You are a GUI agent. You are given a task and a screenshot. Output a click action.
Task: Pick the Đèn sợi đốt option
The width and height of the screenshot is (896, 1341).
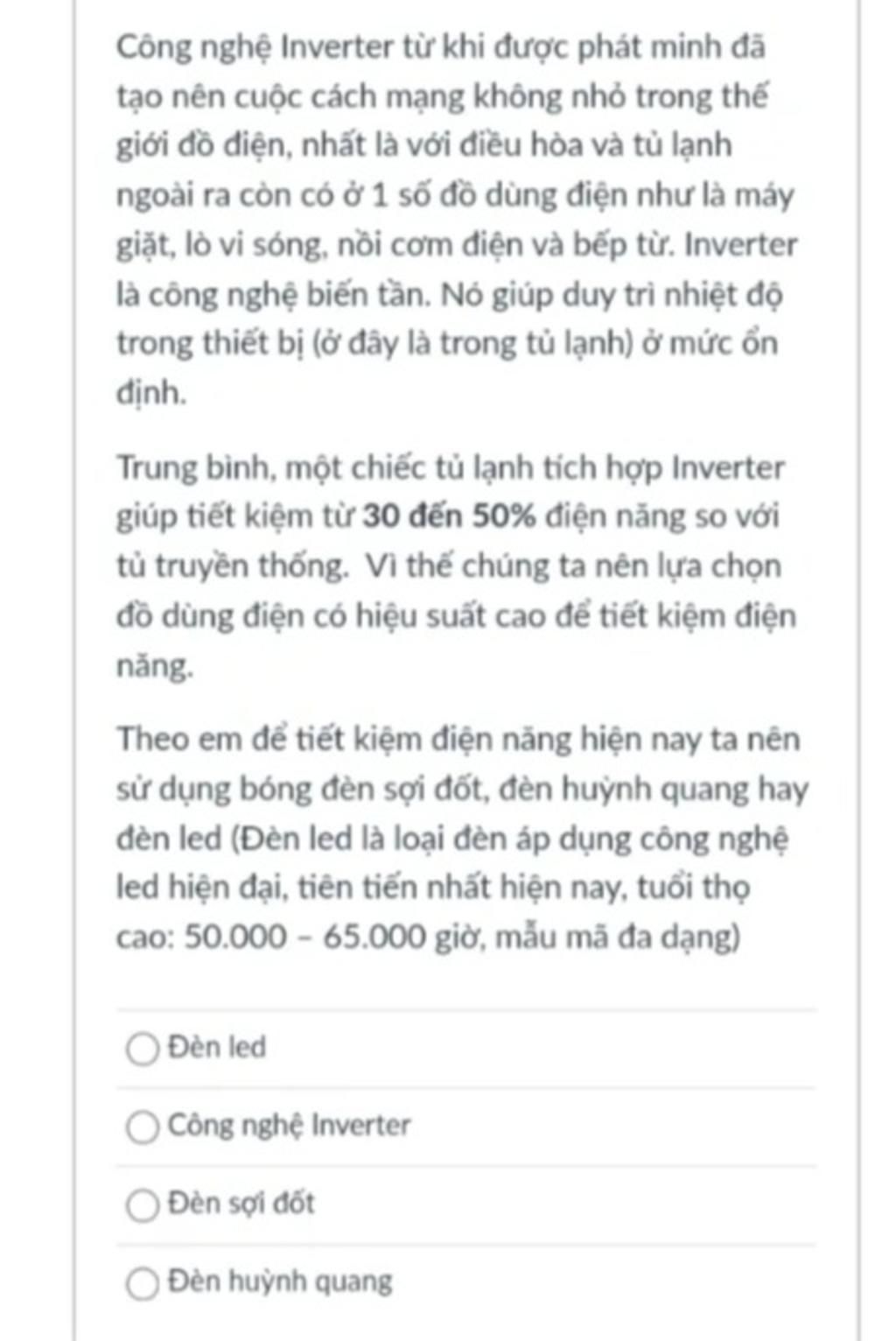click(142, 1204)
